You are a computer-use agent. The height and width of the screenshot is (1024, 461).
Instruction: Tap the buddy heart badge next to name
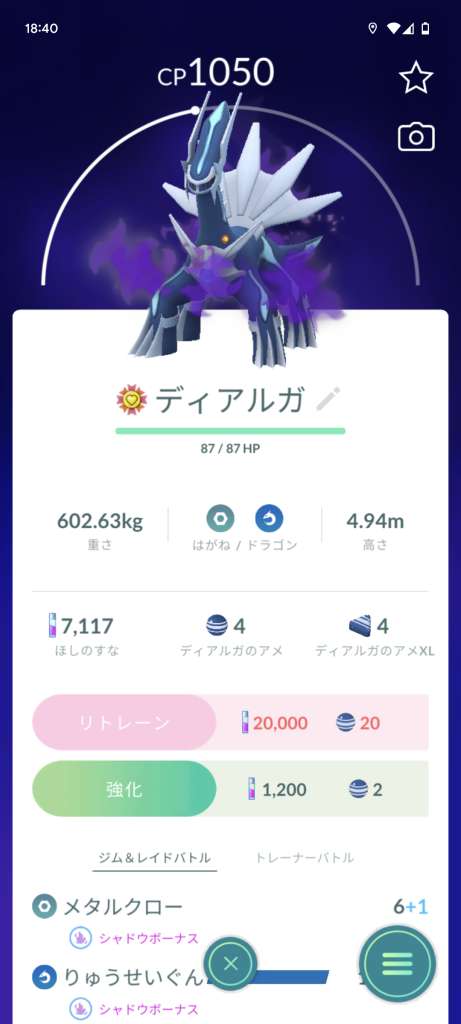[x=132, y=400]
